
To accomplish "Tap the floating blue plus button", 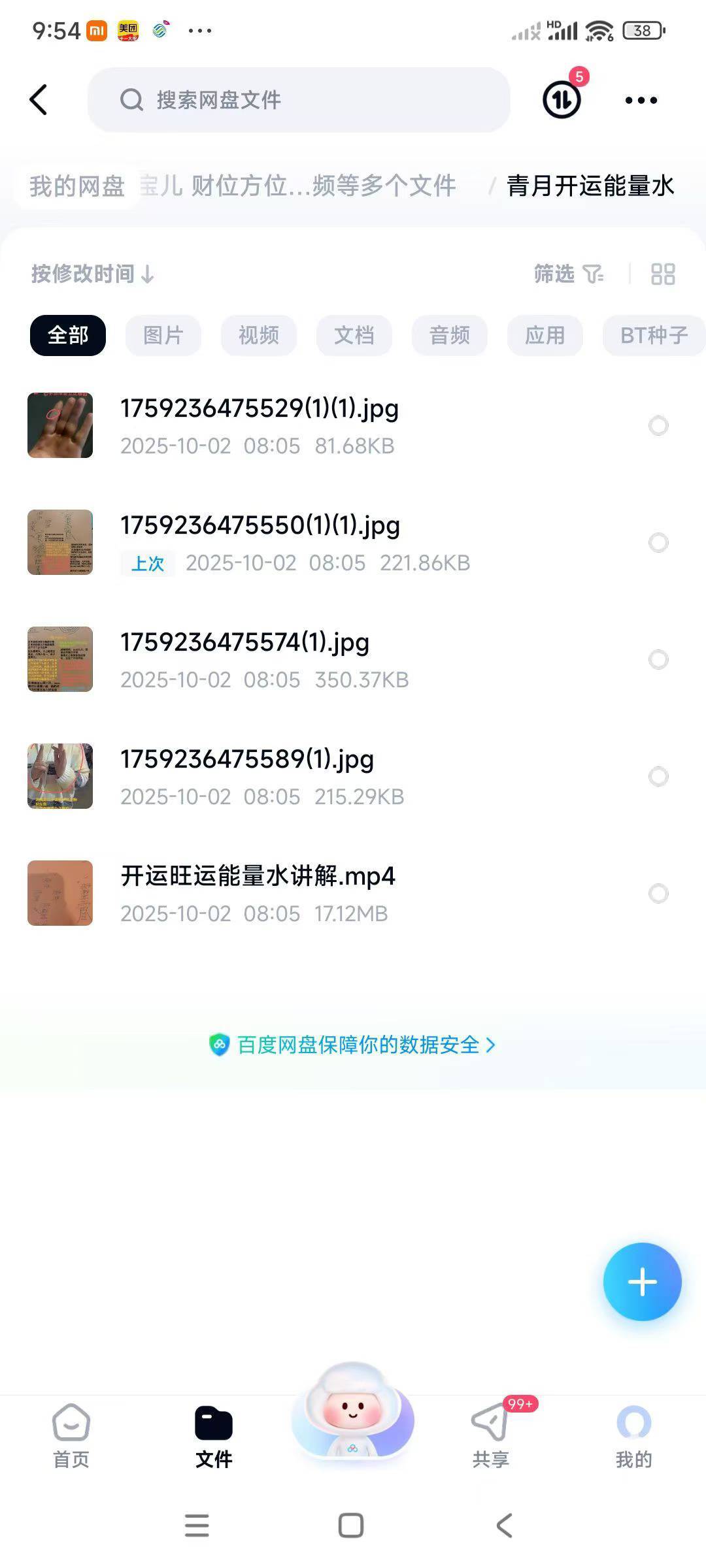I will pos(642,1281).
